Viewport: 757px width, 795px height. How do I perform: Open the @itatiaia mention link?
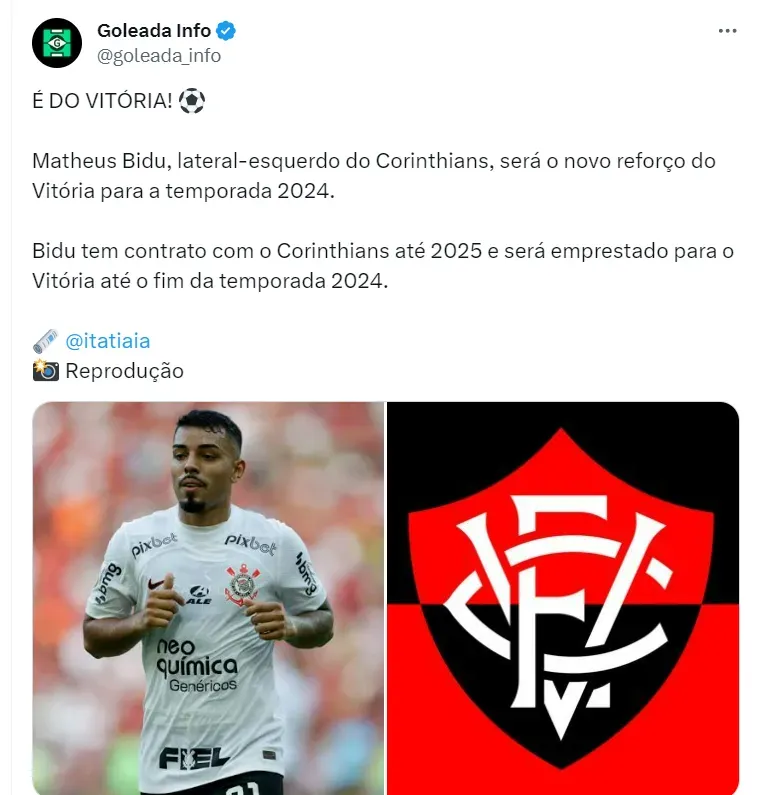[x=107, y=341]
